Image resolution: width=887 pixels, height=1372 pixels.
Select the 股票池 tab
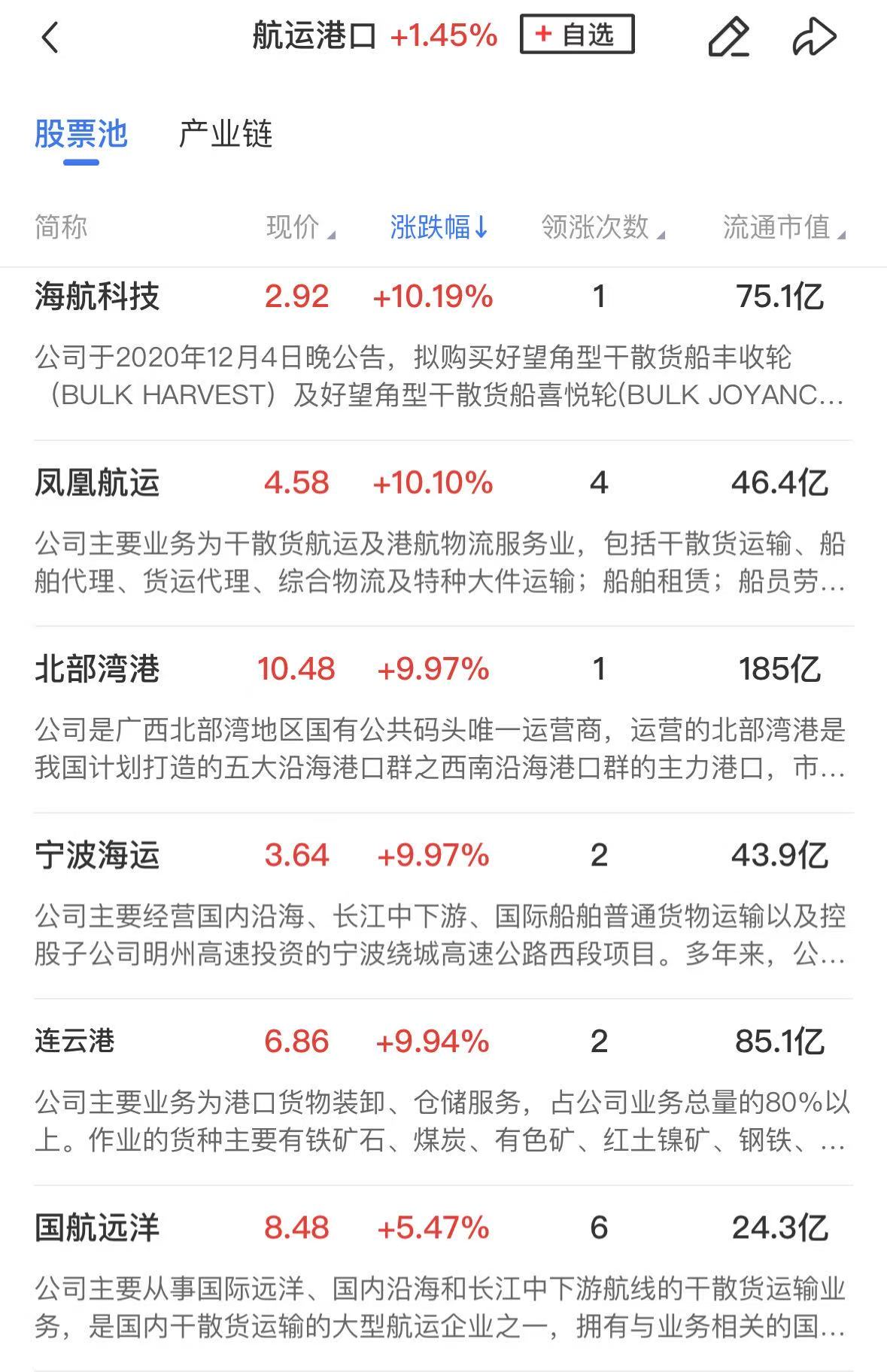pyautogui.click(x=81, y=135)
